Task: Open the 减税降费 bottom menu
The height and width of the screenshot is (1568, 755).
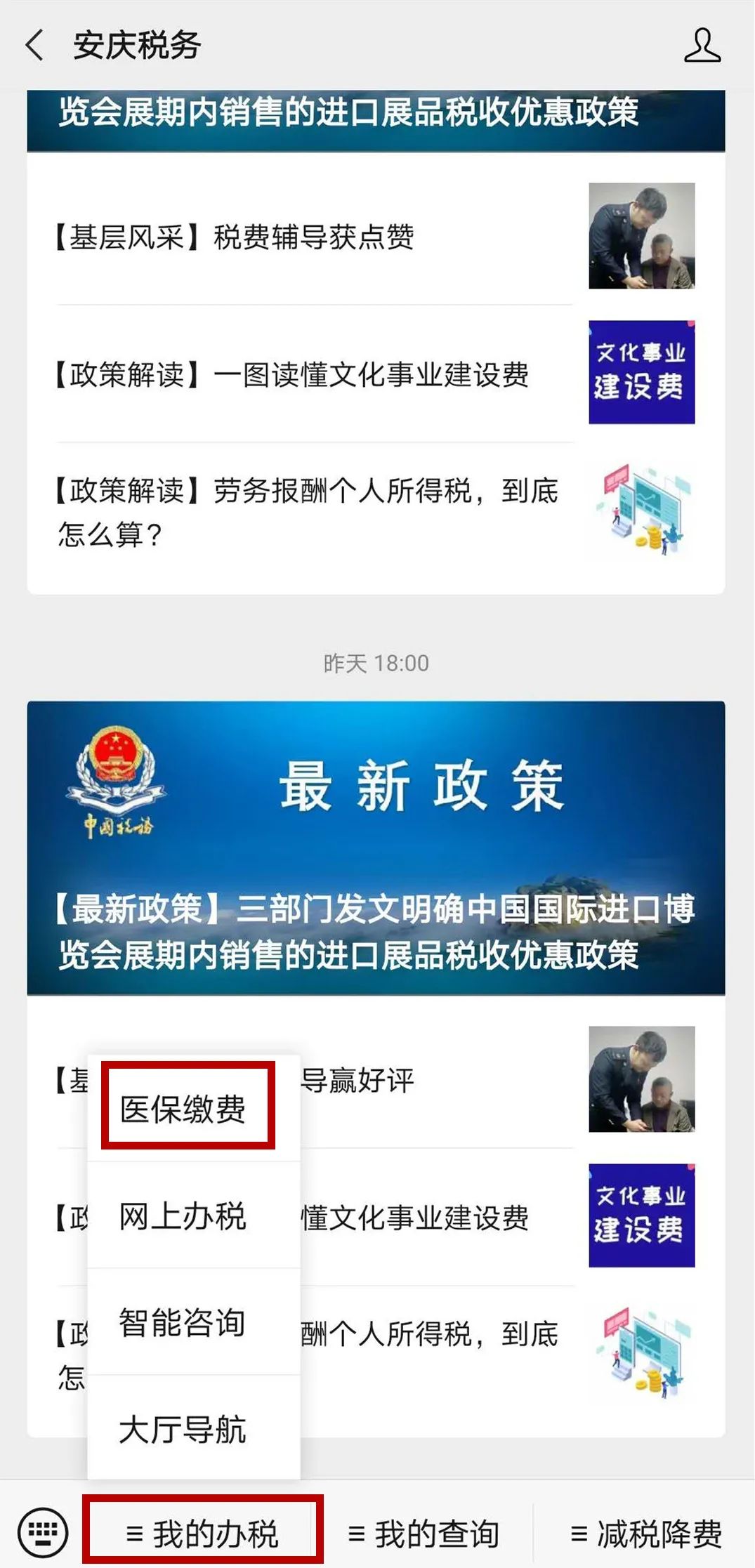Action: [646, 1534]
